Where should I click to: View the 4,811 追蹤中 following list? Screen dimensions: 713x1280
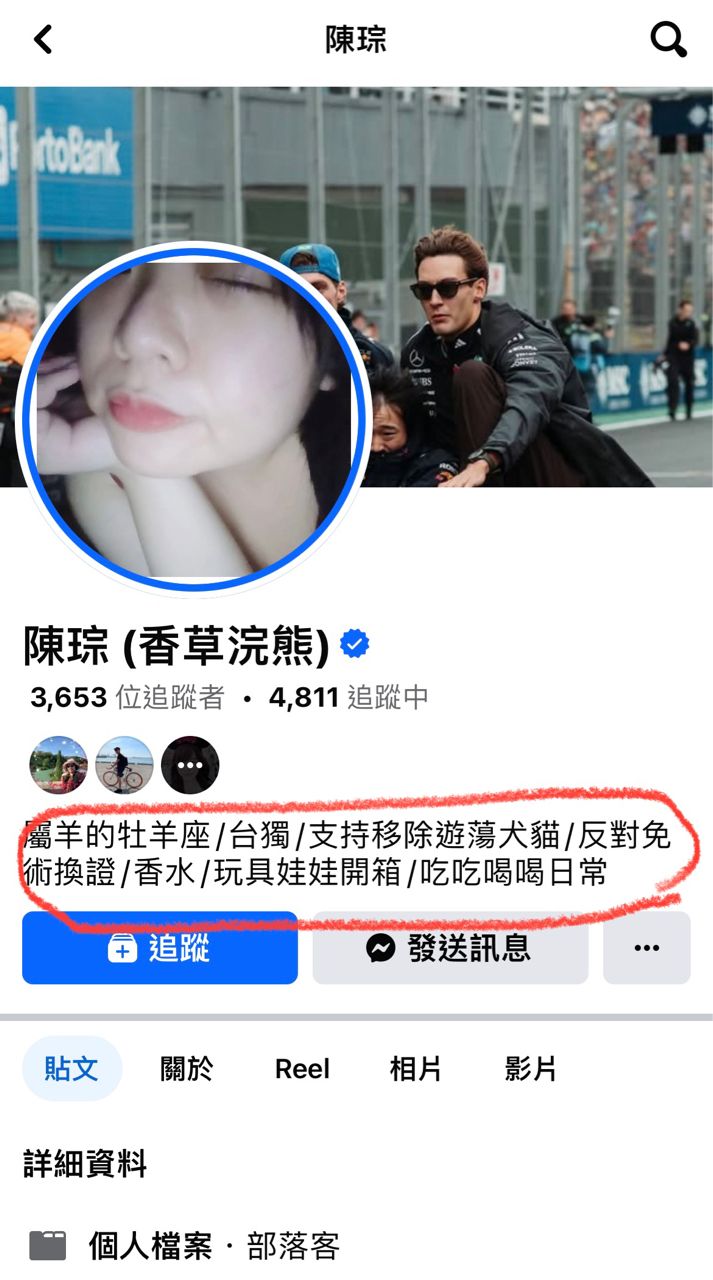pyautogui.click(x=348, y=697)
